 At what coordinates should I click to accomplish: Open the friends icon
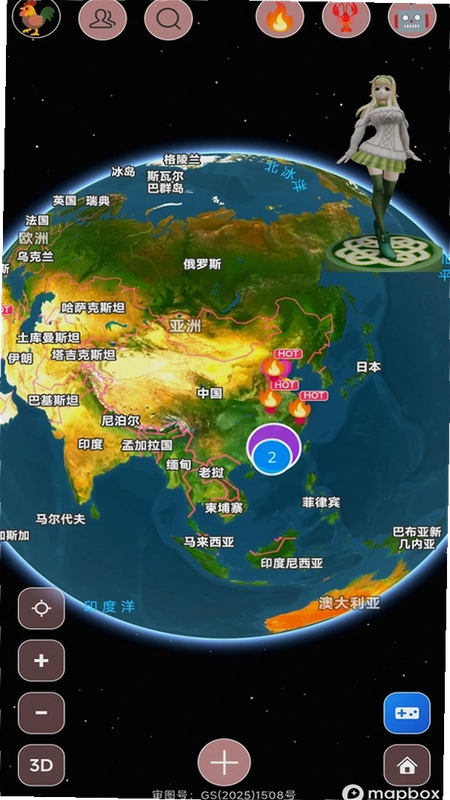103,19
